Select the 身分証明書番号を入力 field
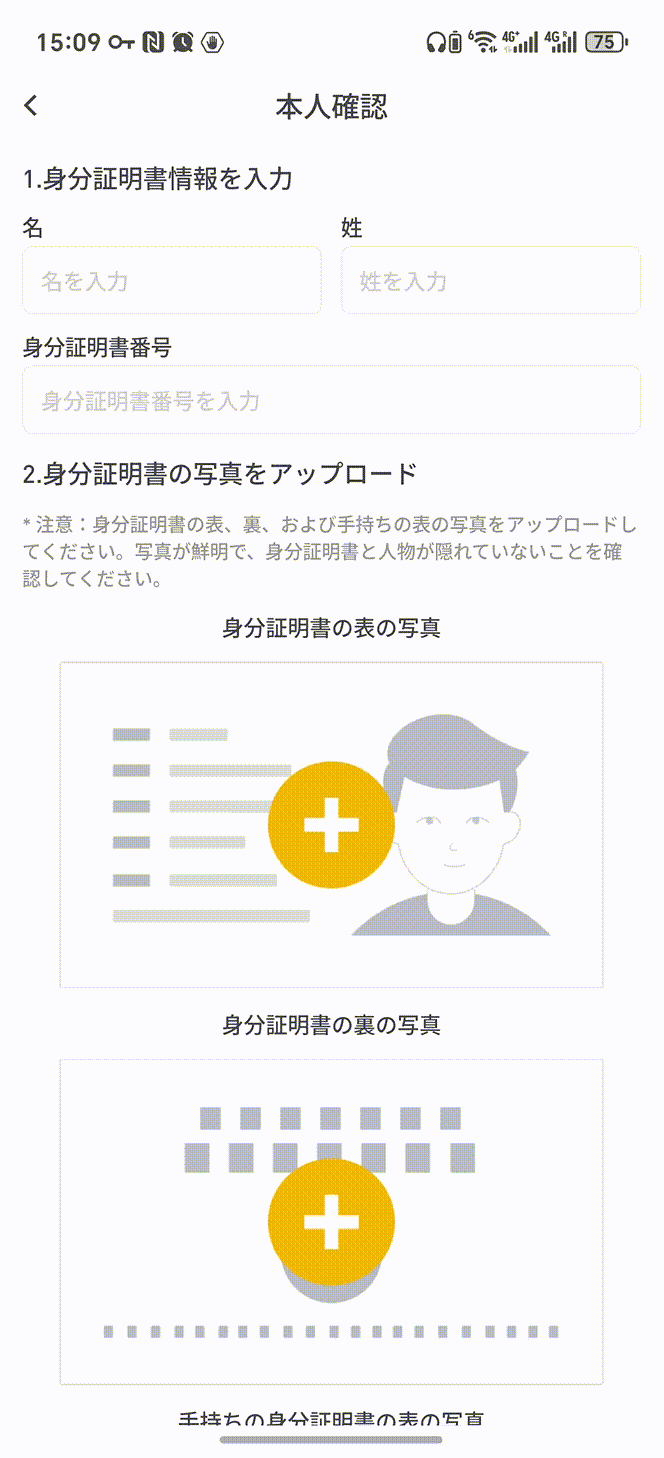This screenshot has width=664, height=1458. pos(331,400)
